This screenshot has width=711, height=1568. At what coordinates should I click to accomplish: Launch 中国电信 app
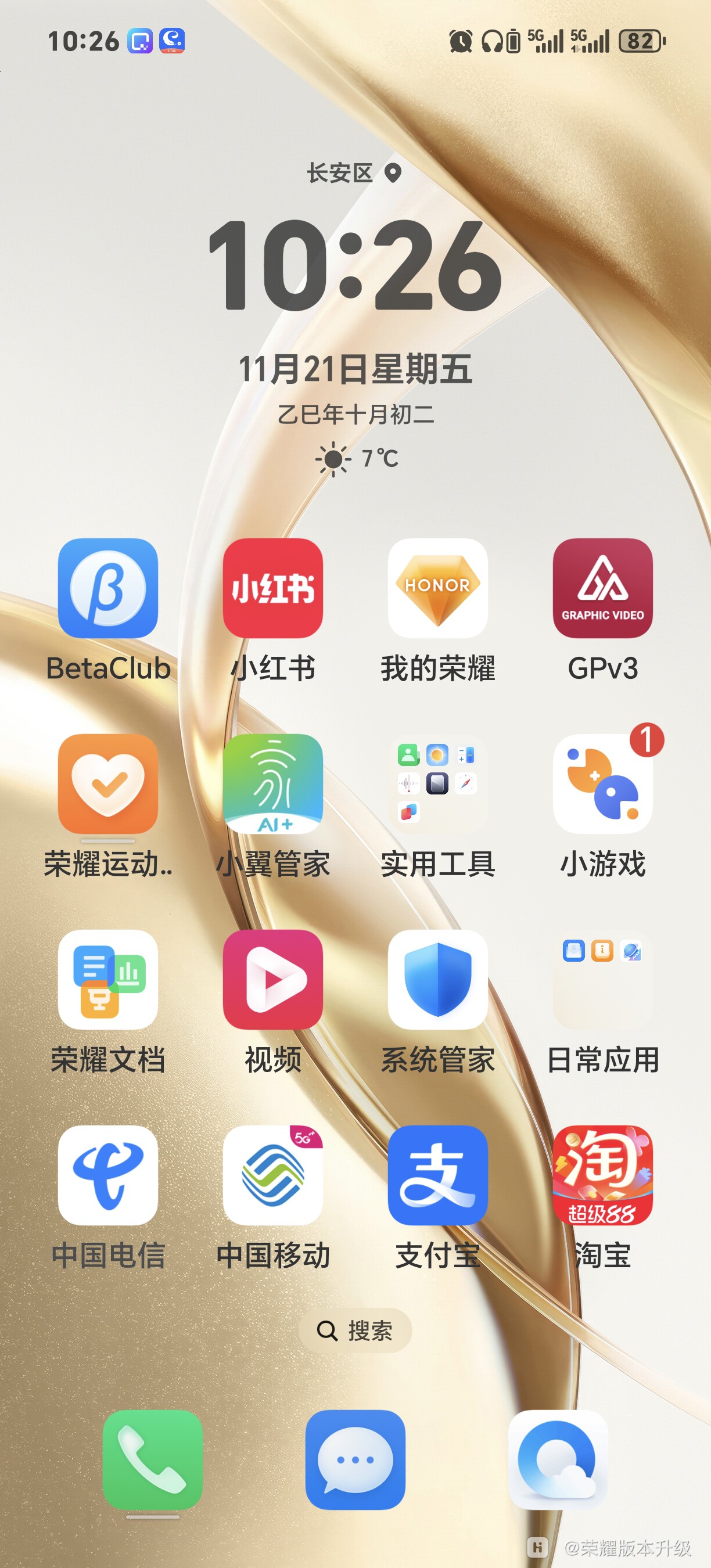pos(107,1175)
